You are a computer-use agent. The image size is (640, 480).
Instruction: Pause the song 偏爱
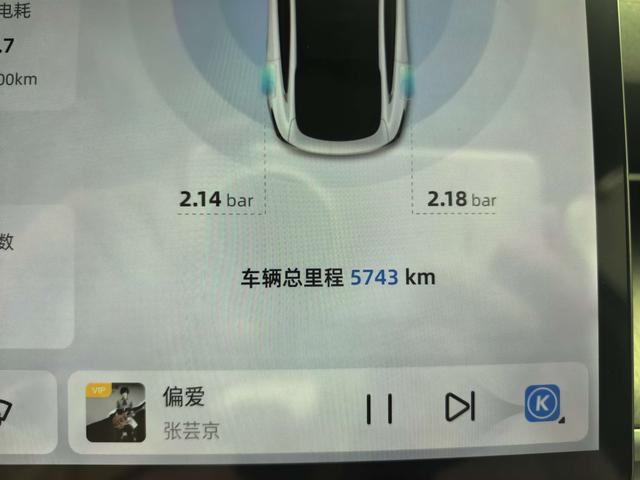pos(379,407)
